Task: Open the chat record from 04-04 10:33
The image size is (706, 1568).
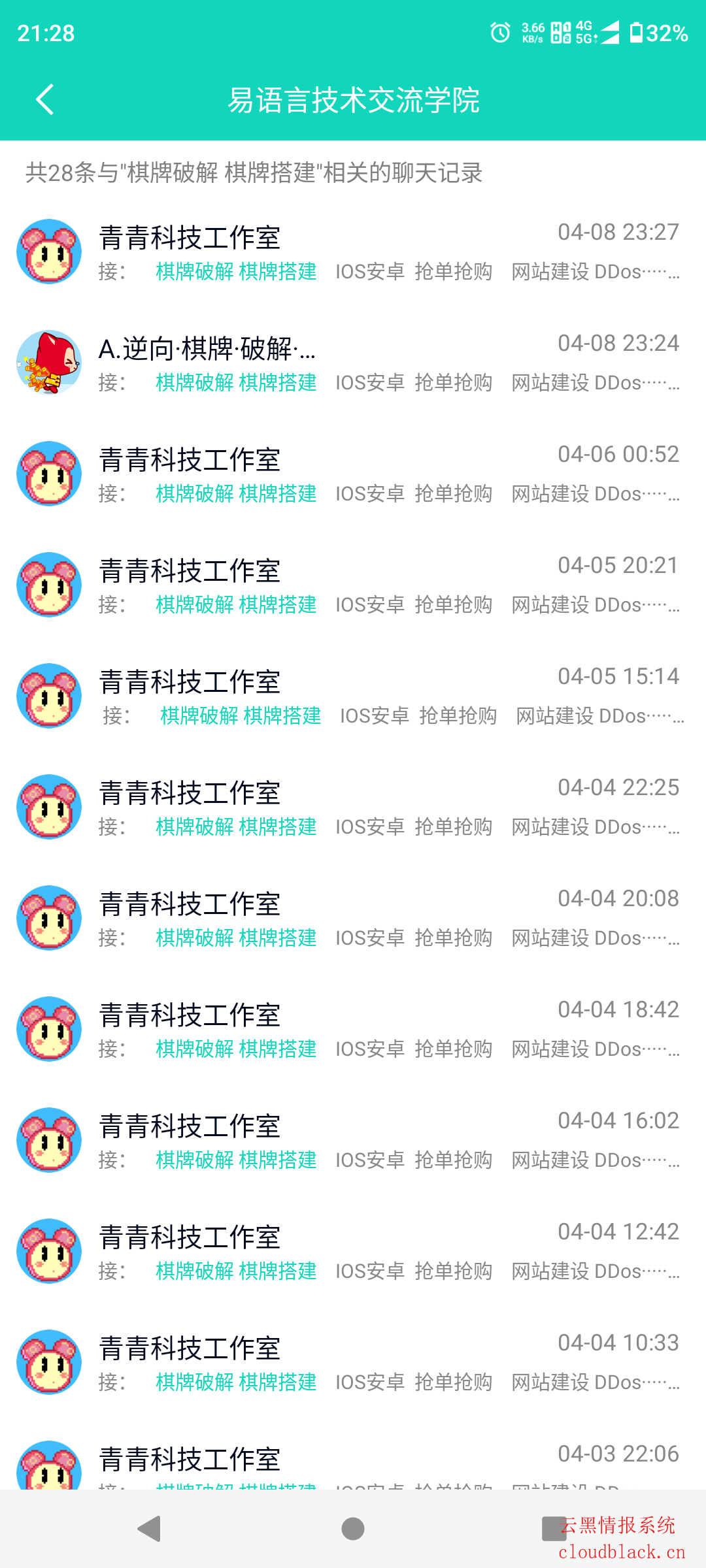Action: [353, 1362]
